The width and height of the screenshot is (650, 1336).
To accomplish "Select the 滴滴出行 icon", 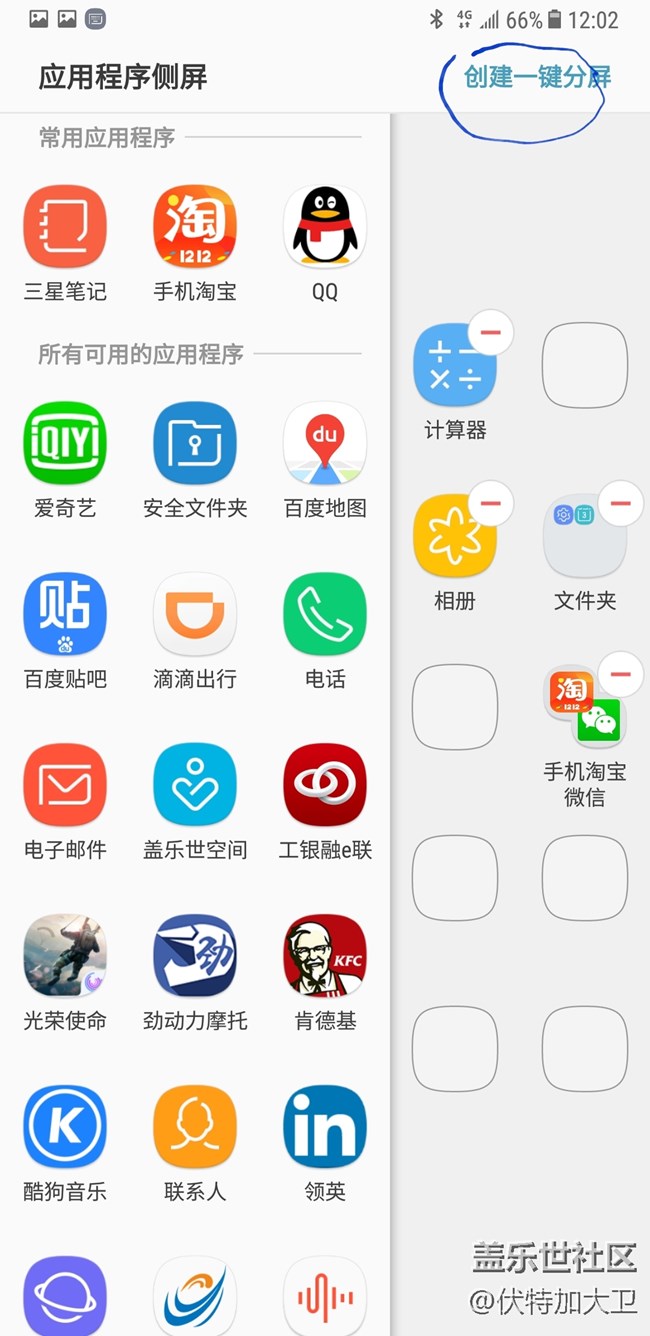I will [x=195, y=614].
